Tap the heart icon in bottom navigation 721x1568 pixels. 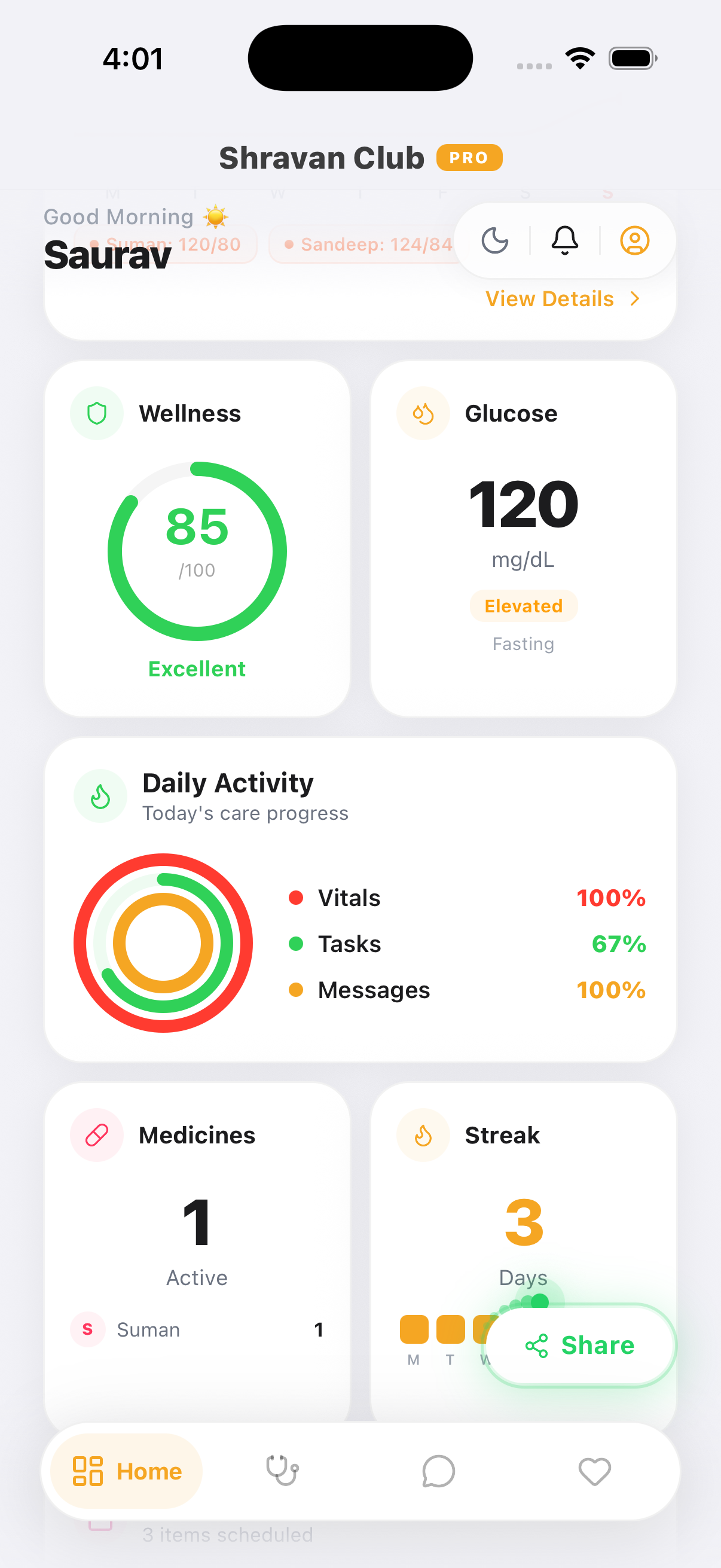coord(594,1471)
